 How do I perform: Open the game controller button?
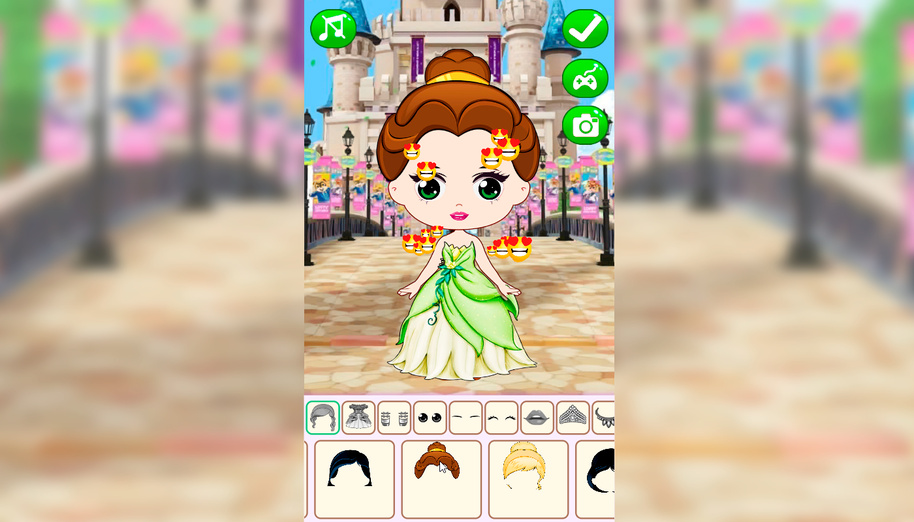pos(585,77)
